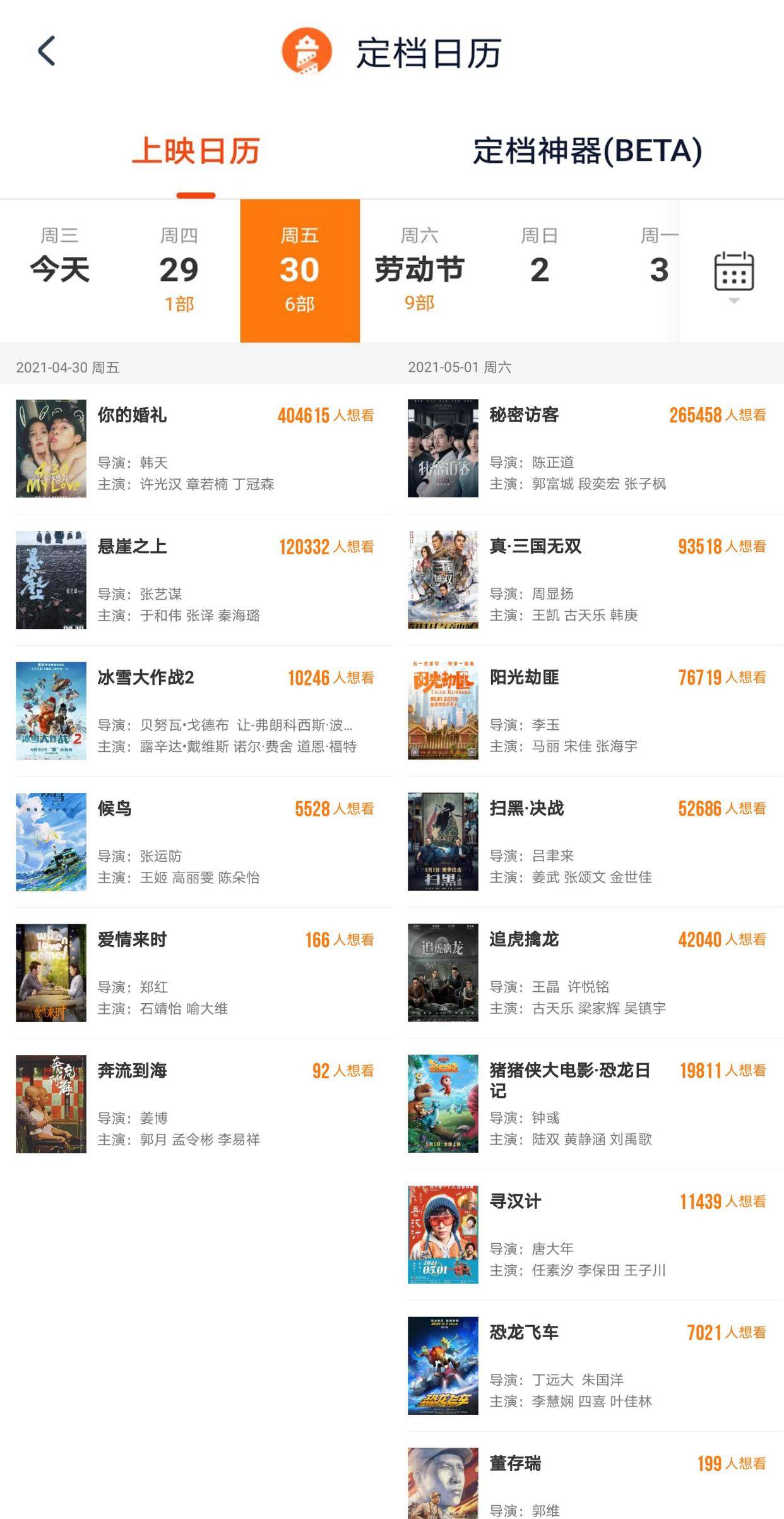Open the calendar date picker

click(734, 272)
